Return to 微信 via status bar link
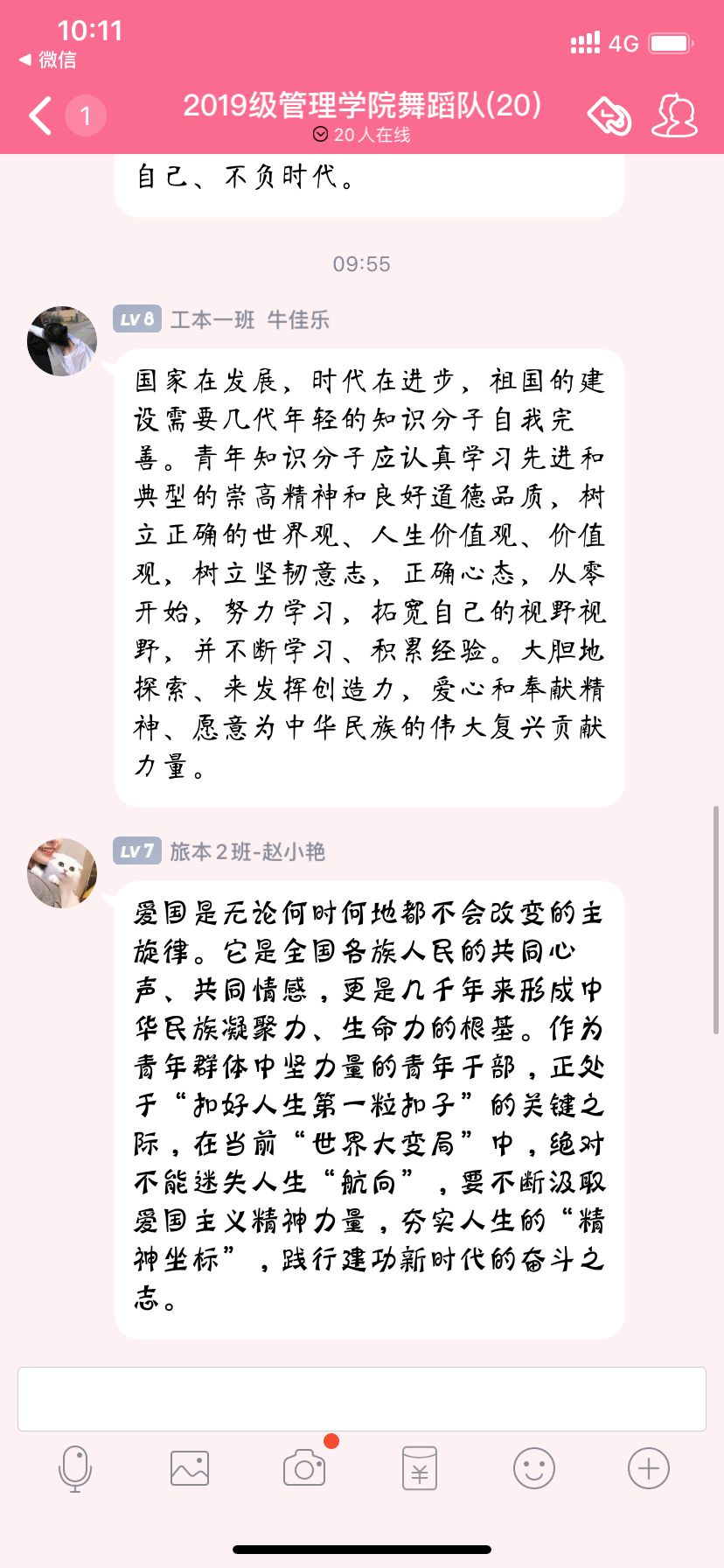This screenshot has width=724, height=1568. 48,59
